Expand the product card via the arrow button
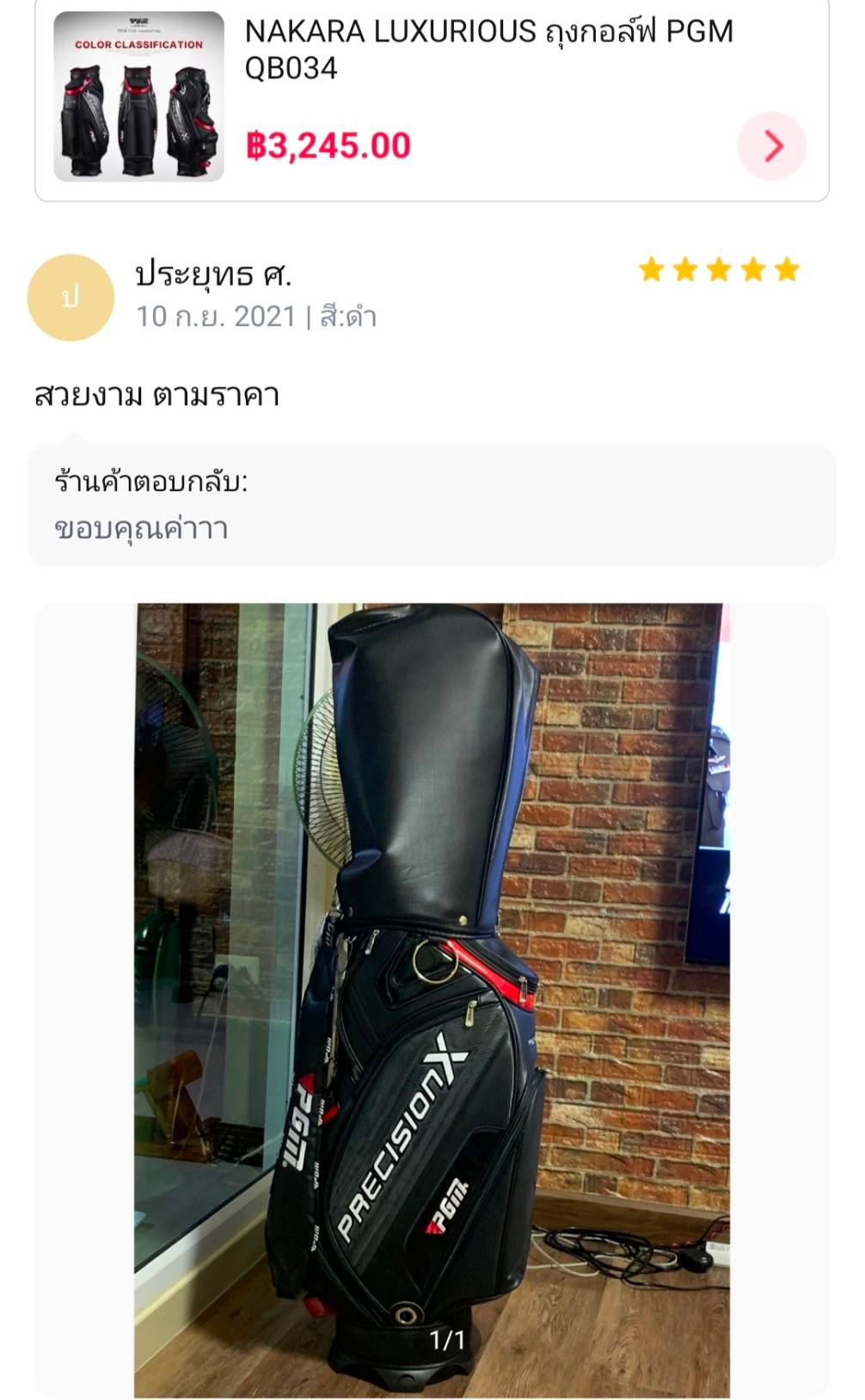 point(772,146)
